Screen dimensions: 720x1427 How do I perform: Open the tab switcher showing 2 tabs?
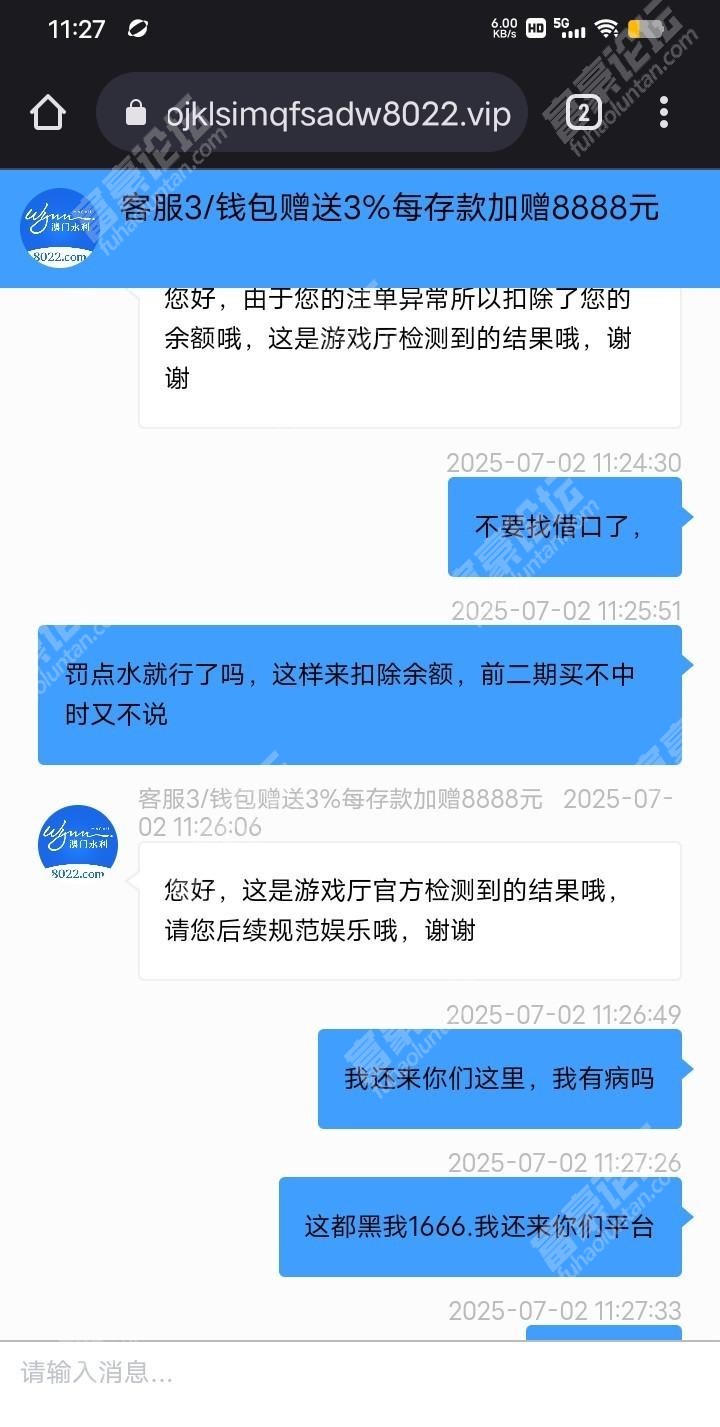[x=584, y=113]
